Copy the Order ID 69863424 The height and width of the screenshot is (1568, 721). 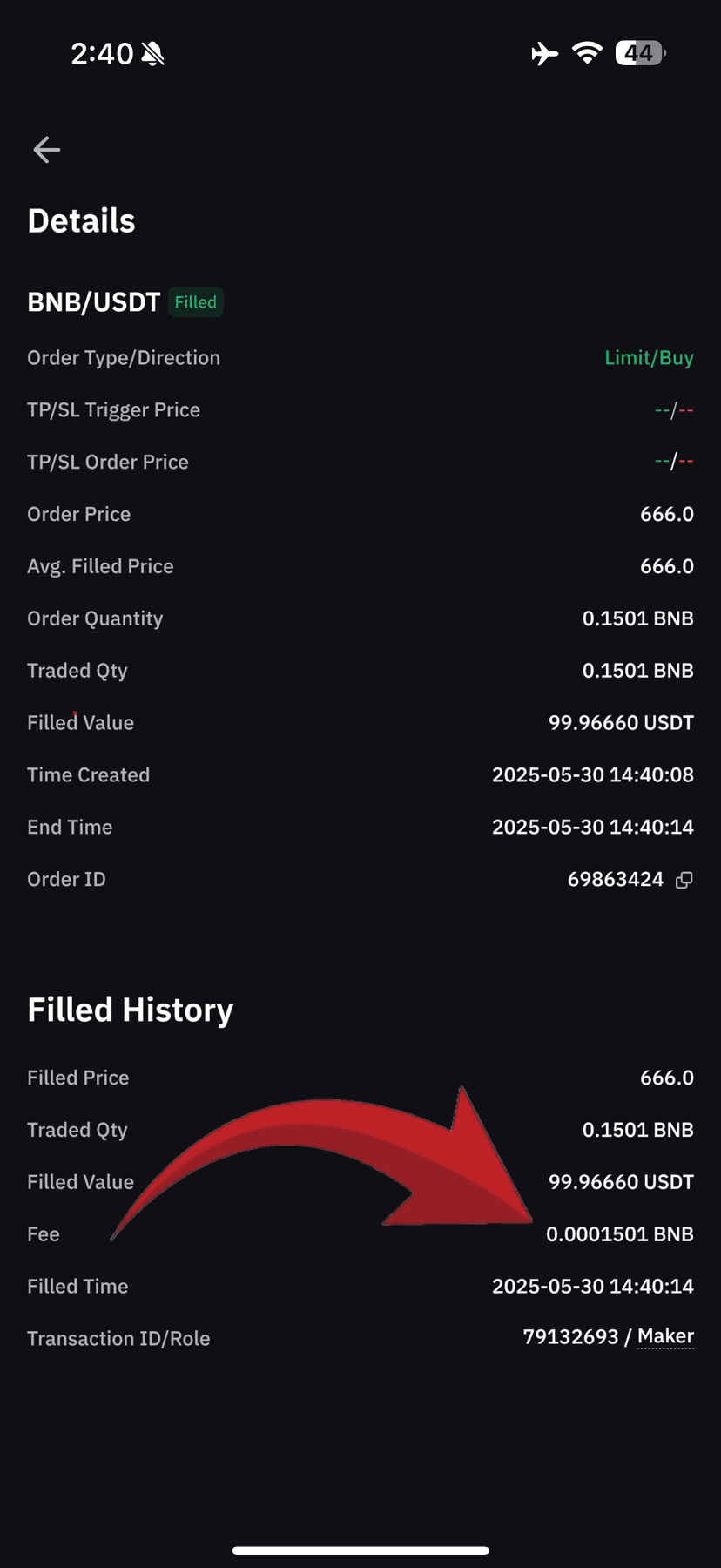tap(684, 880)
